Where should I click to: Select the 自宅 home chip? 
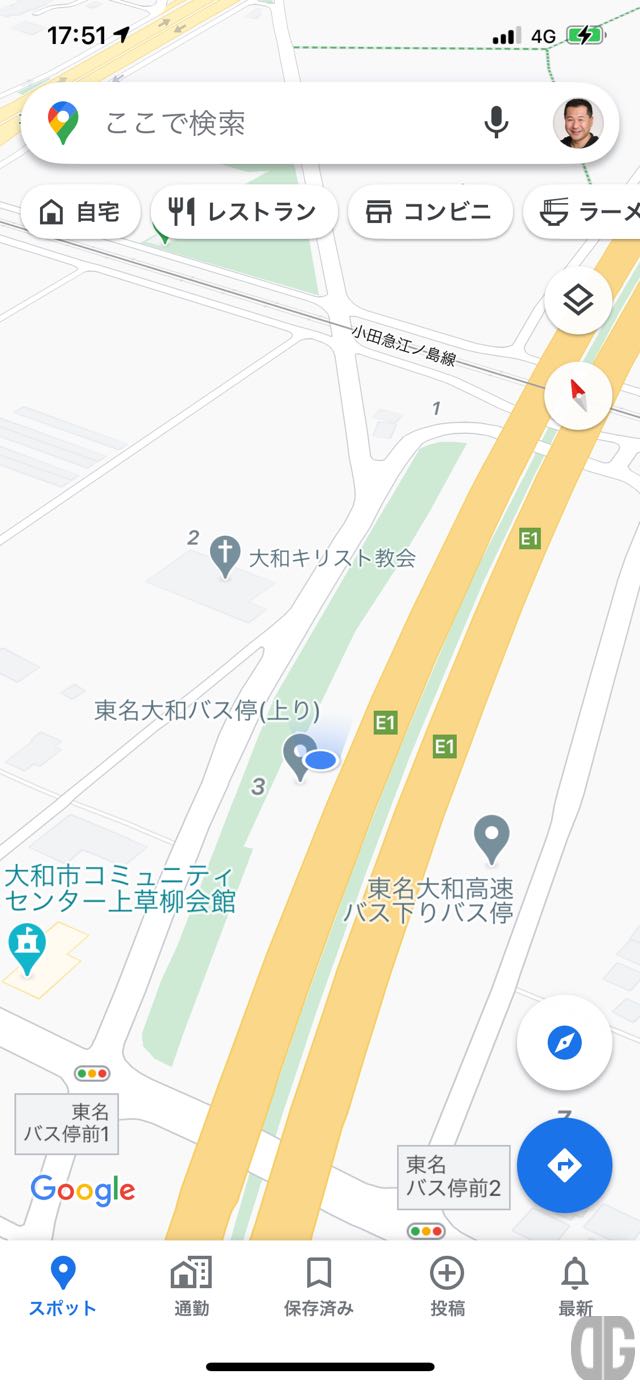pos(80,212)
